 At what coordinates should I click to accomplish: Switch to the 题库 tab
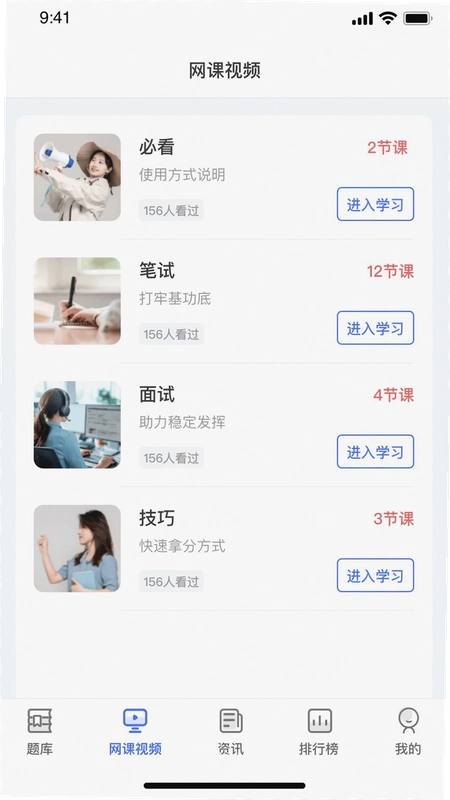pyautogui.click(x=39, y=732)
